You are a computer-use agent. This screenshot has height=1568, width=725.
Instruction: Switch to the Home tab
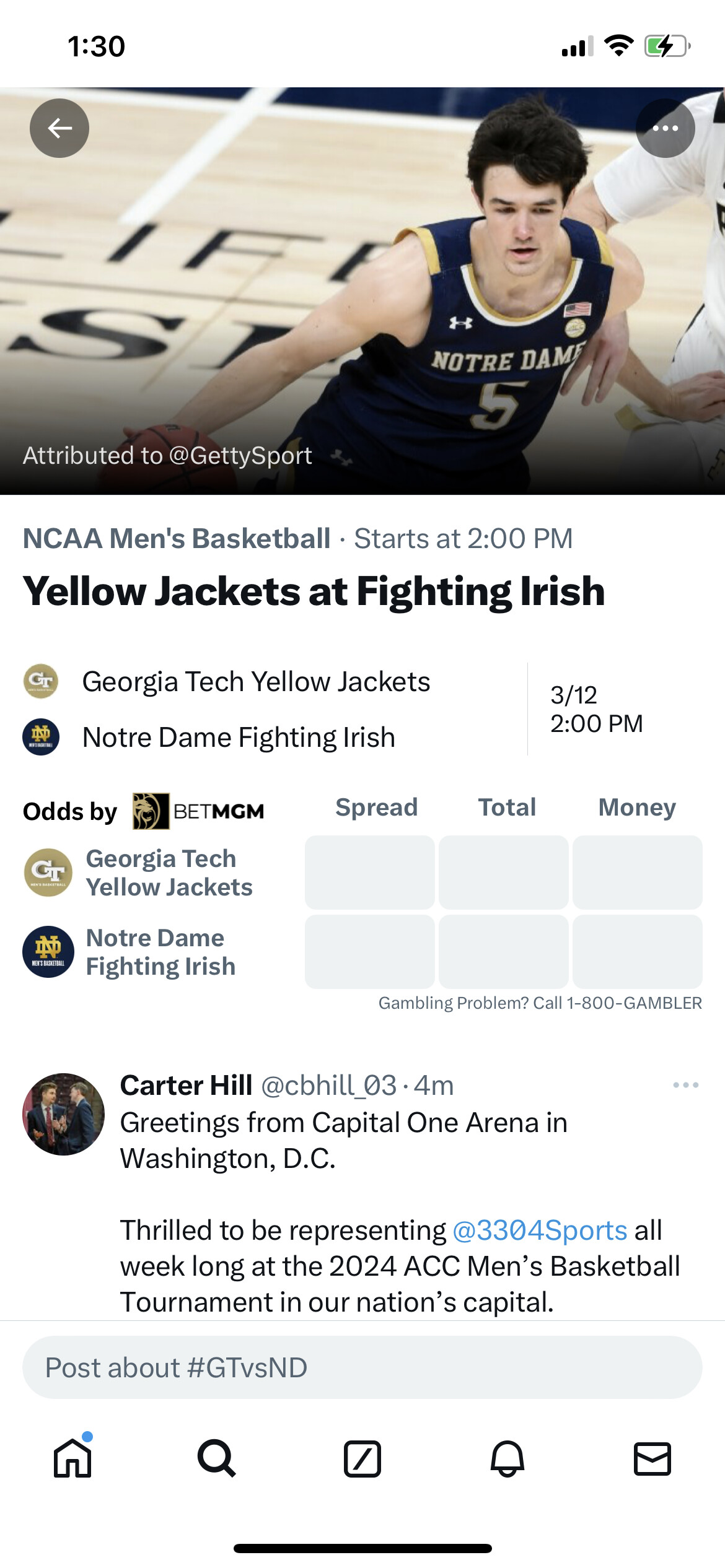(72, 1458)
